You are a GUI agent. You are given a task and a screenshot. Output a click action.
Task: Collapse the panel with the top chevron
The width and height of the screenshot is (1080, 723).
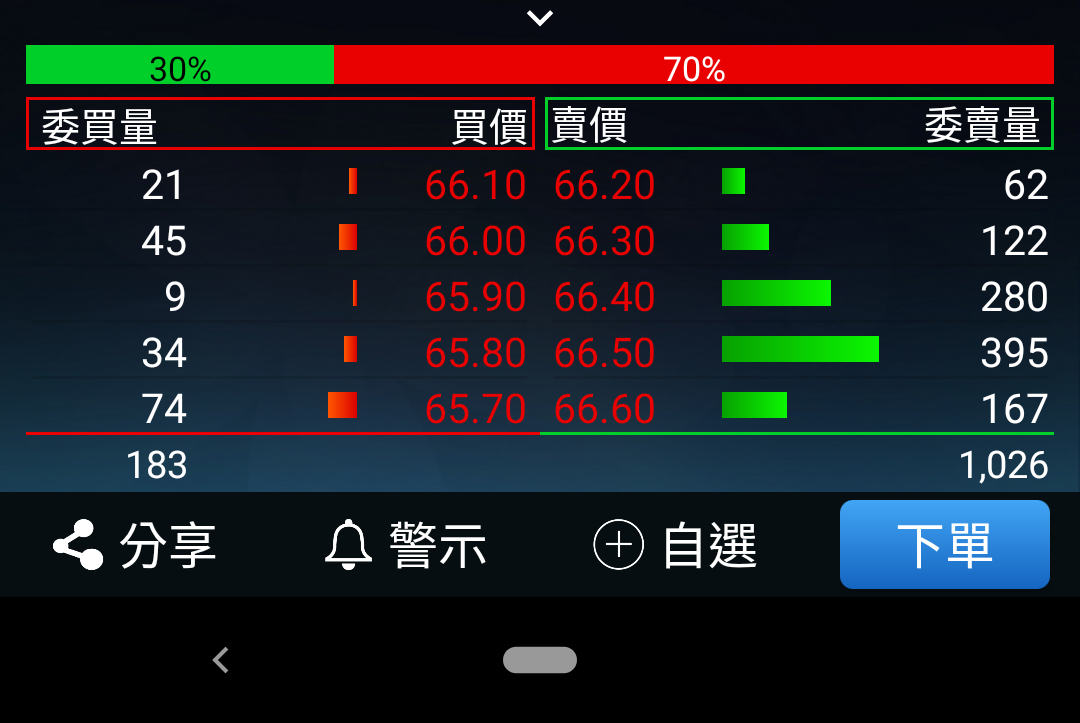point(540,18)
